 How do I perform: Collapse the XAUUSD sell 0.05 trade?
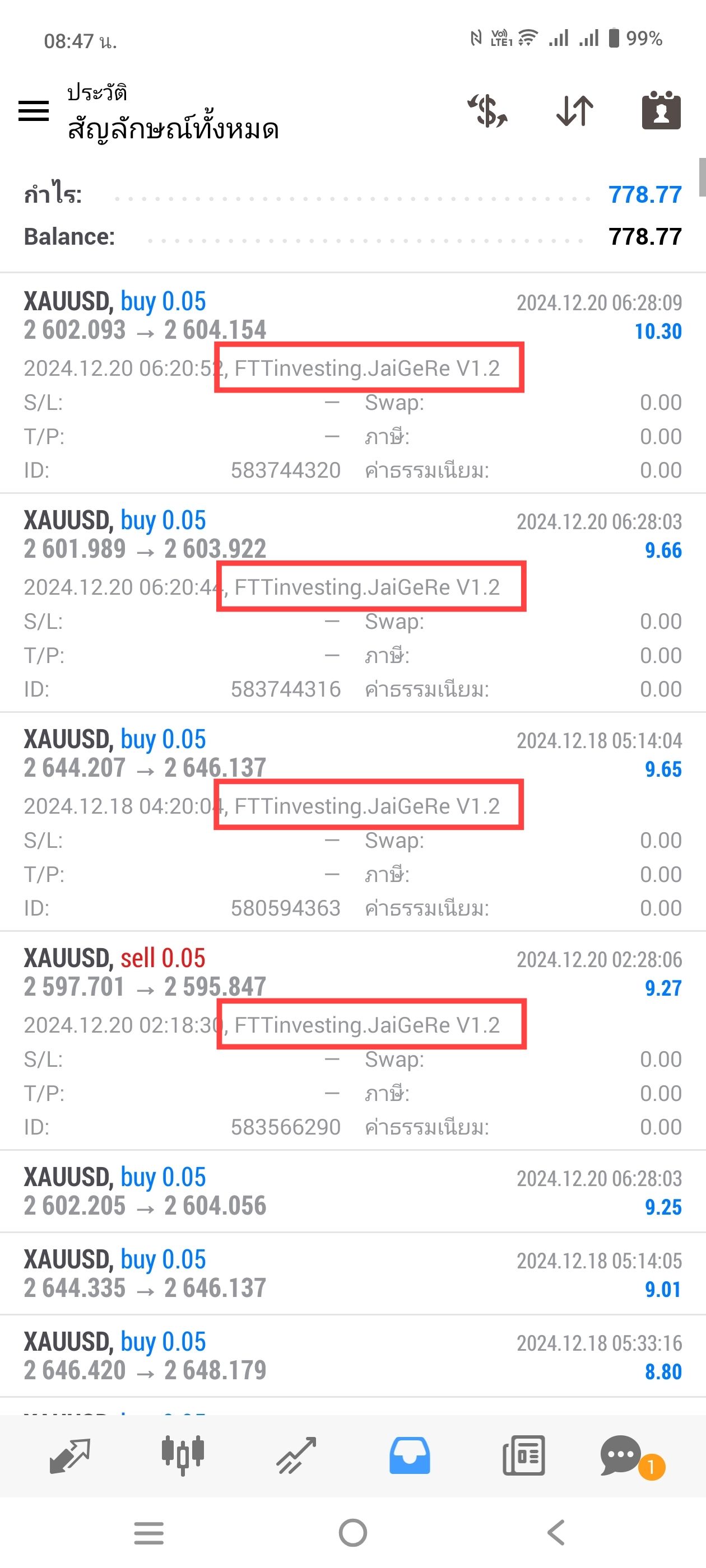pos(352,1041)
